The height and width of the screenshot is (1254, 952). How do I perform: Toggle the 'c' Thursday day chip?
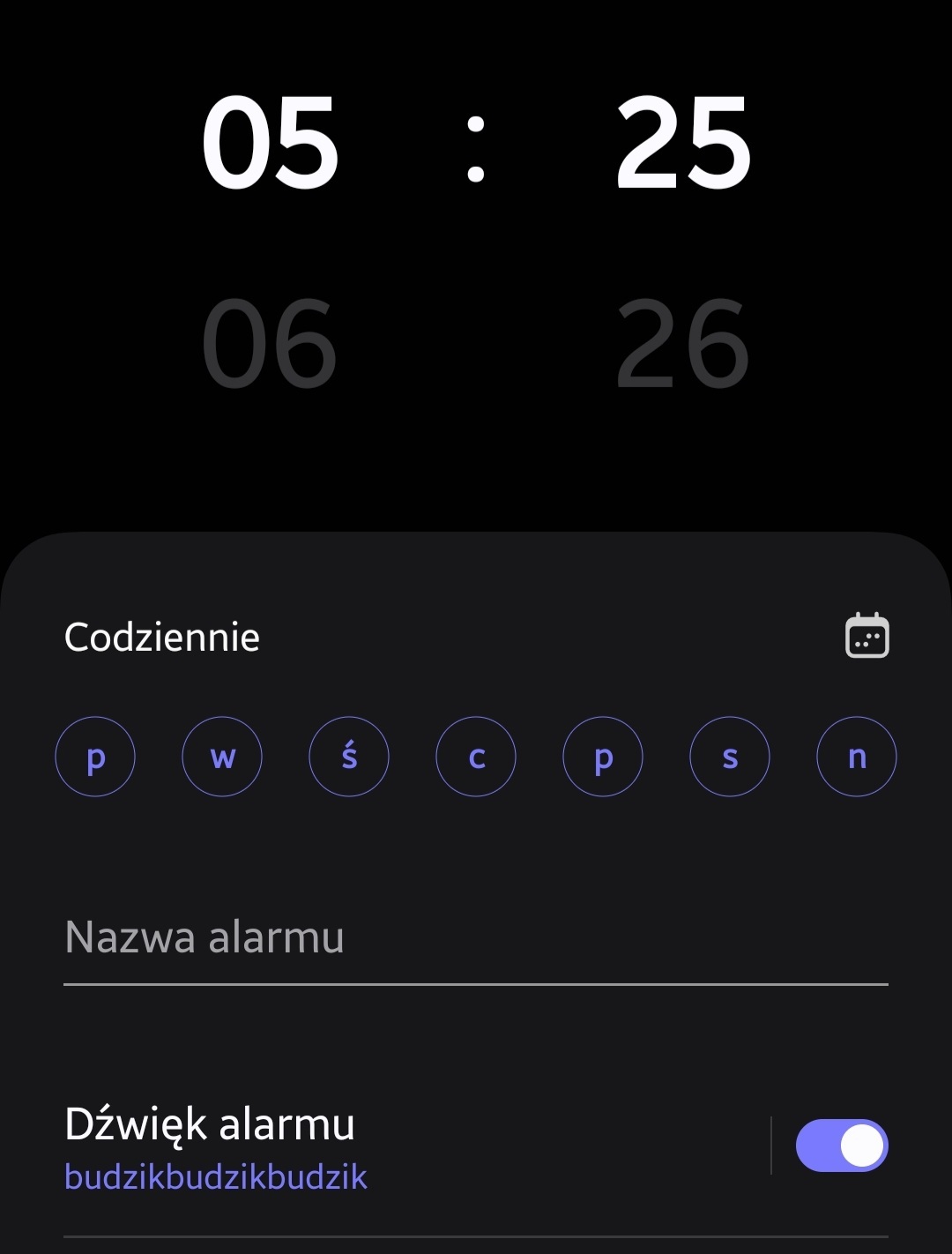pyautogui.click(x=476, y=757)
